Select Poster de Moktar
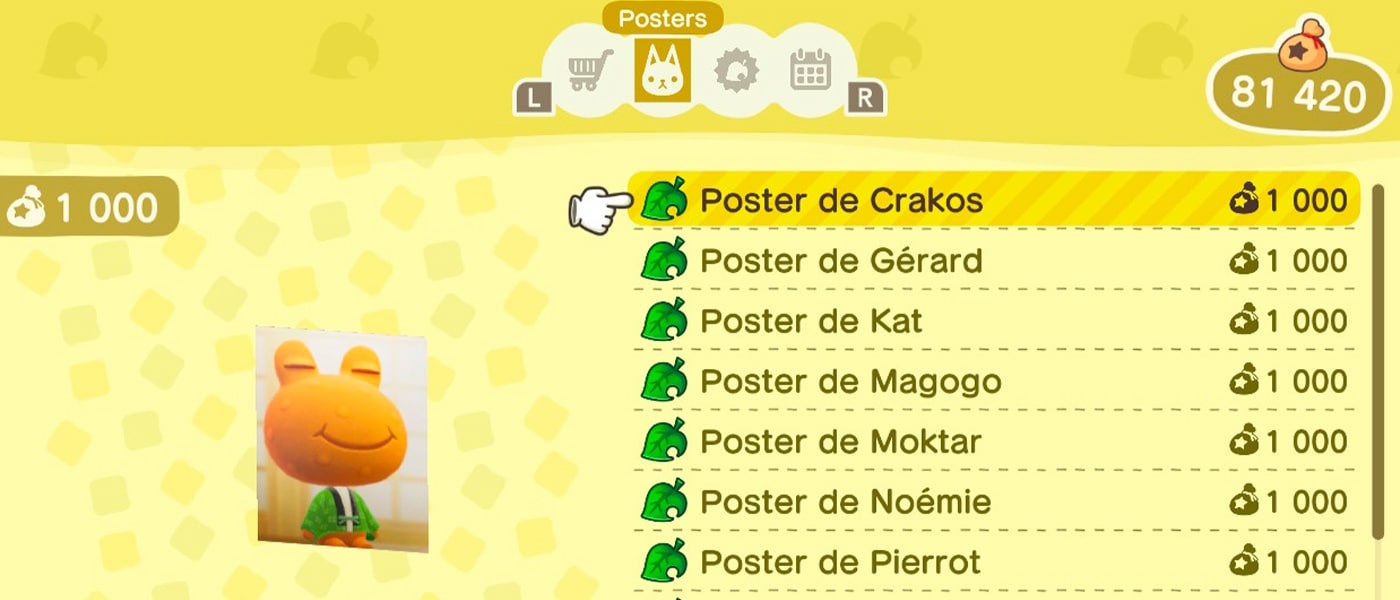Image resolution: width=1400 pixels, height=600 pixels. 994,441
